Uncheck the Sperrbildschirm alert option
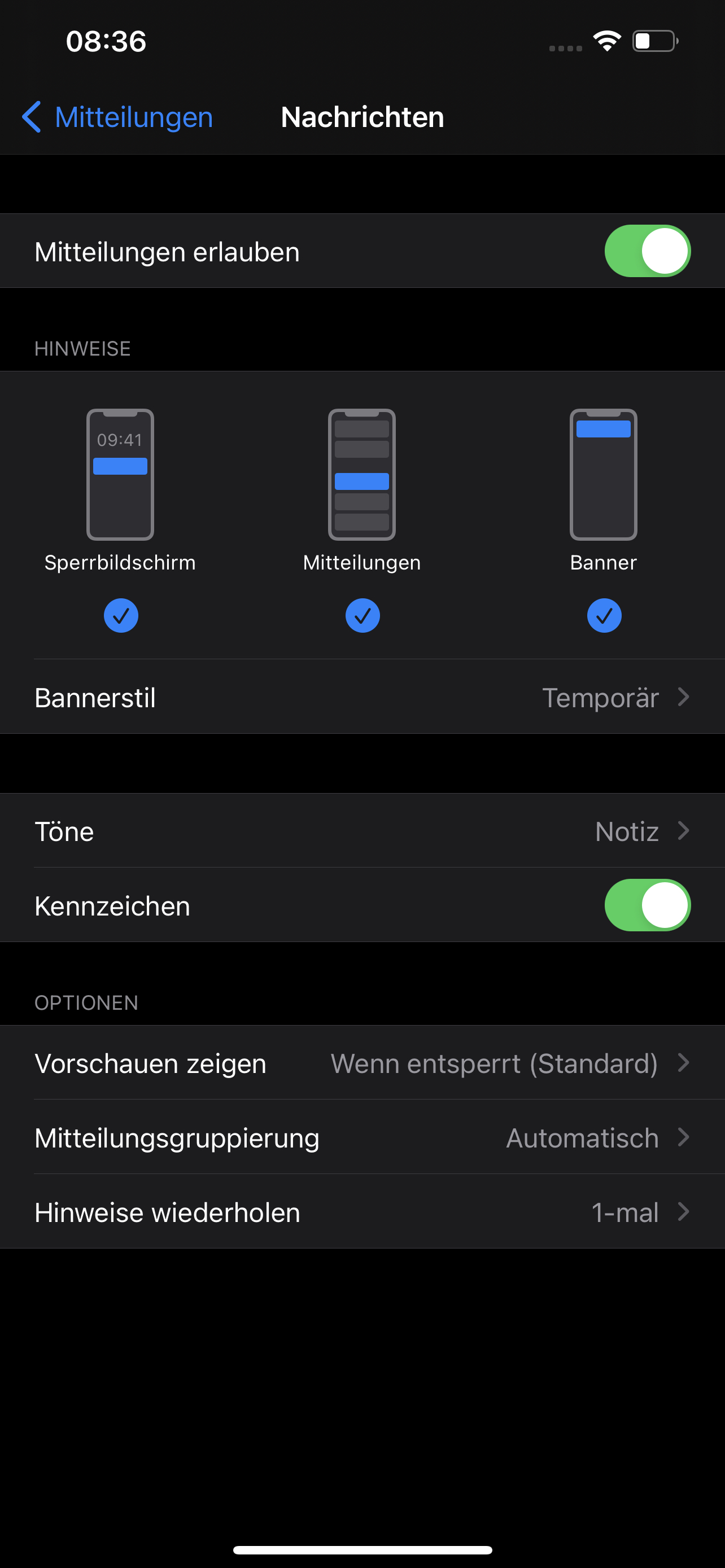The height and width of the screenshot is (1568, 725). 120,615
